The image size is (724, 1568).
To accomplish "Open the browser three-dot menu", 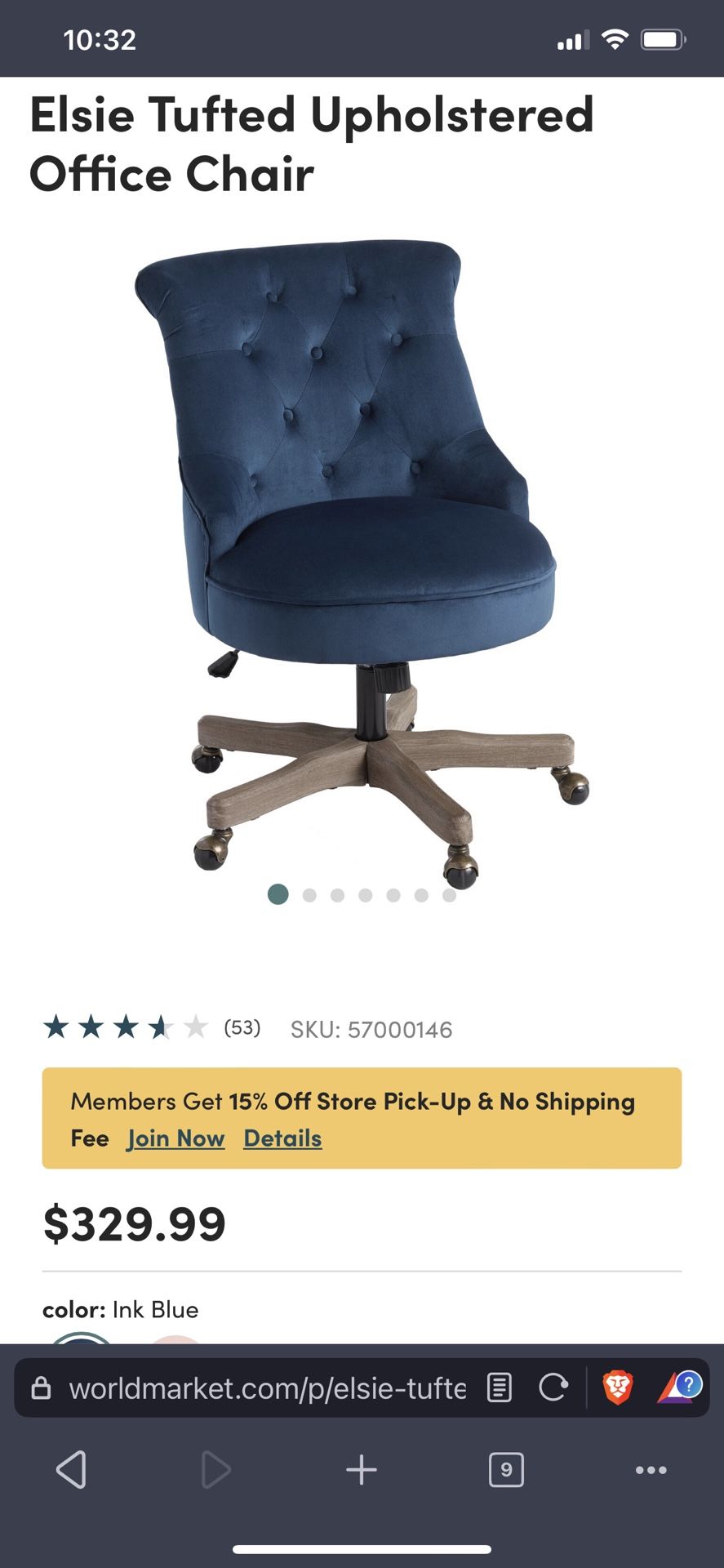I will point(651,1470).
